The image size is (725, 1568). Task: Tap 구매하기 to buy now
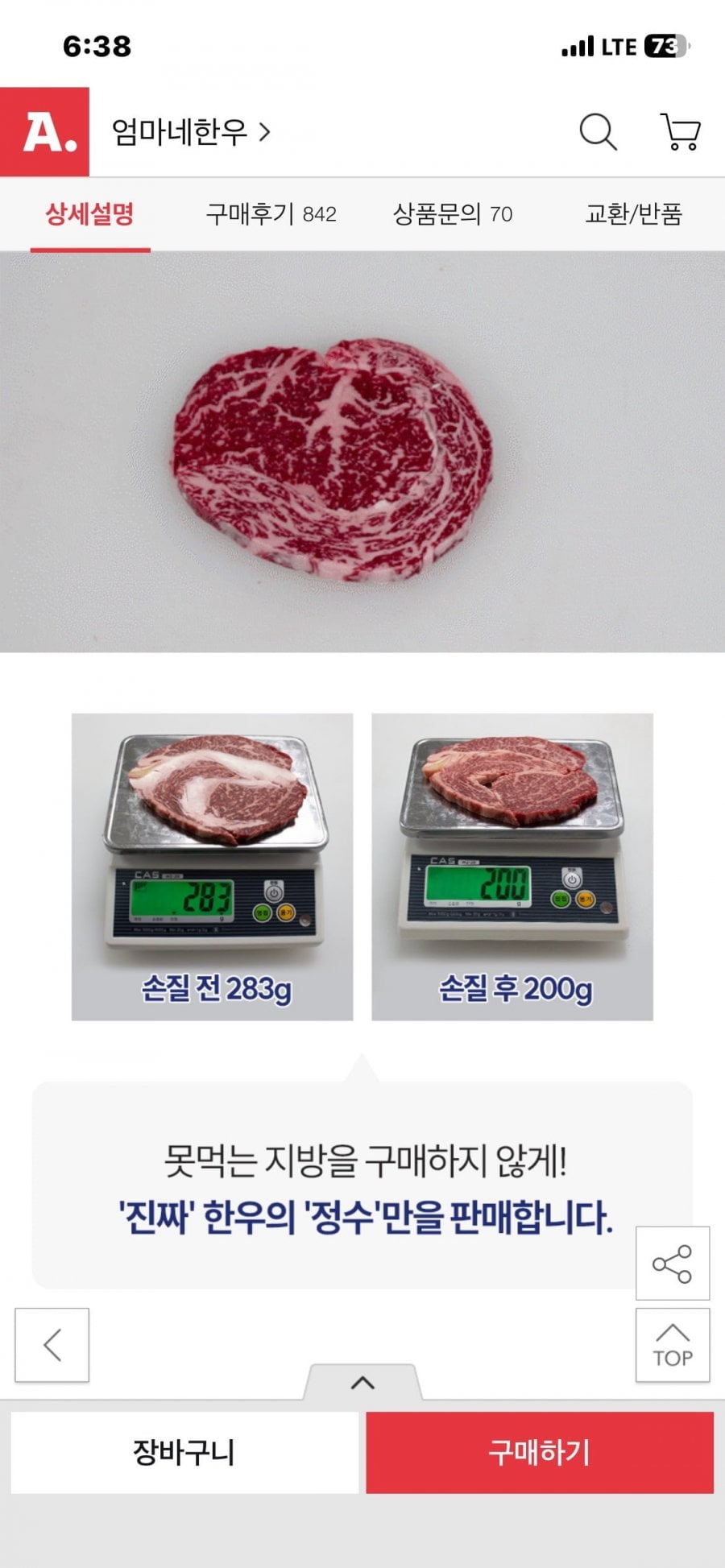(540, 1453)
